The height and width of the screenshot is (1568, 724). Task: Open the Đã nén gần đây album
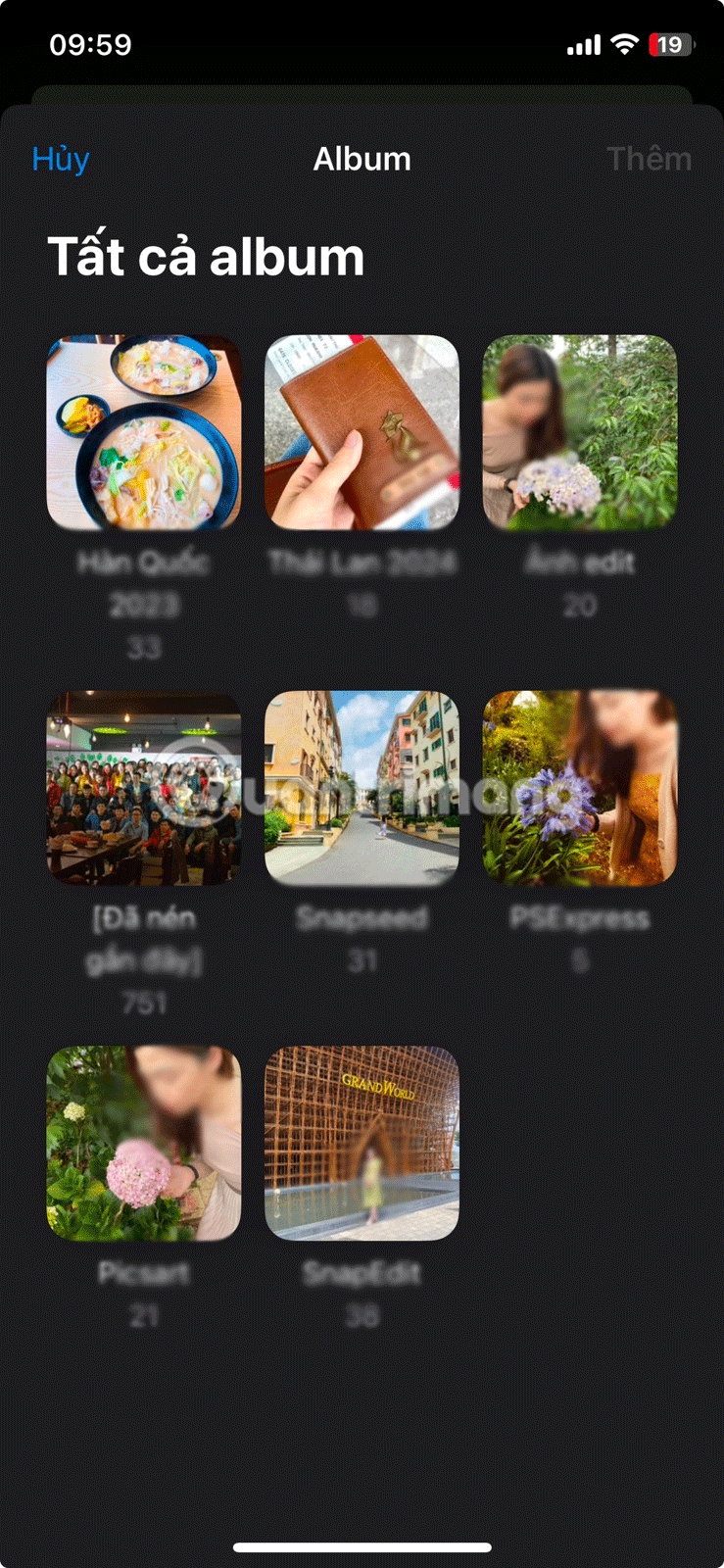tap(144, 788)
